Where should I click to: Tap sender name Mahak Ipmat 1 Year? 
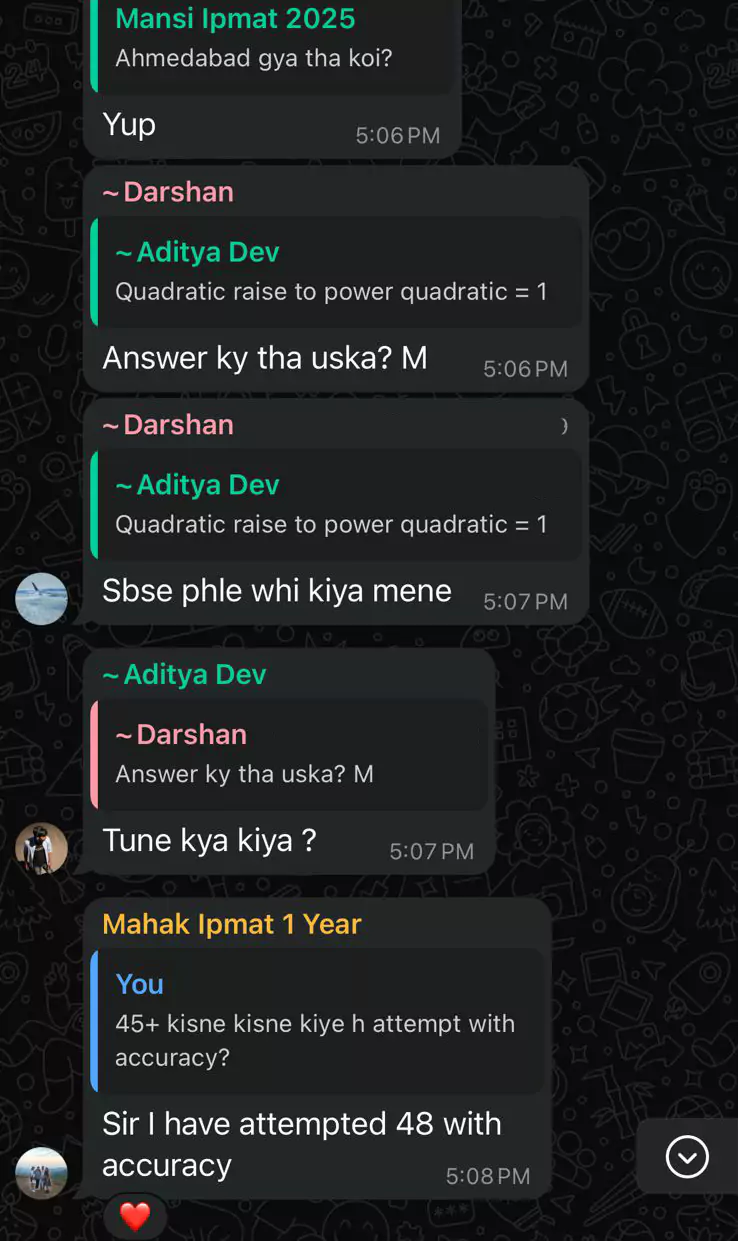point(232,924)
